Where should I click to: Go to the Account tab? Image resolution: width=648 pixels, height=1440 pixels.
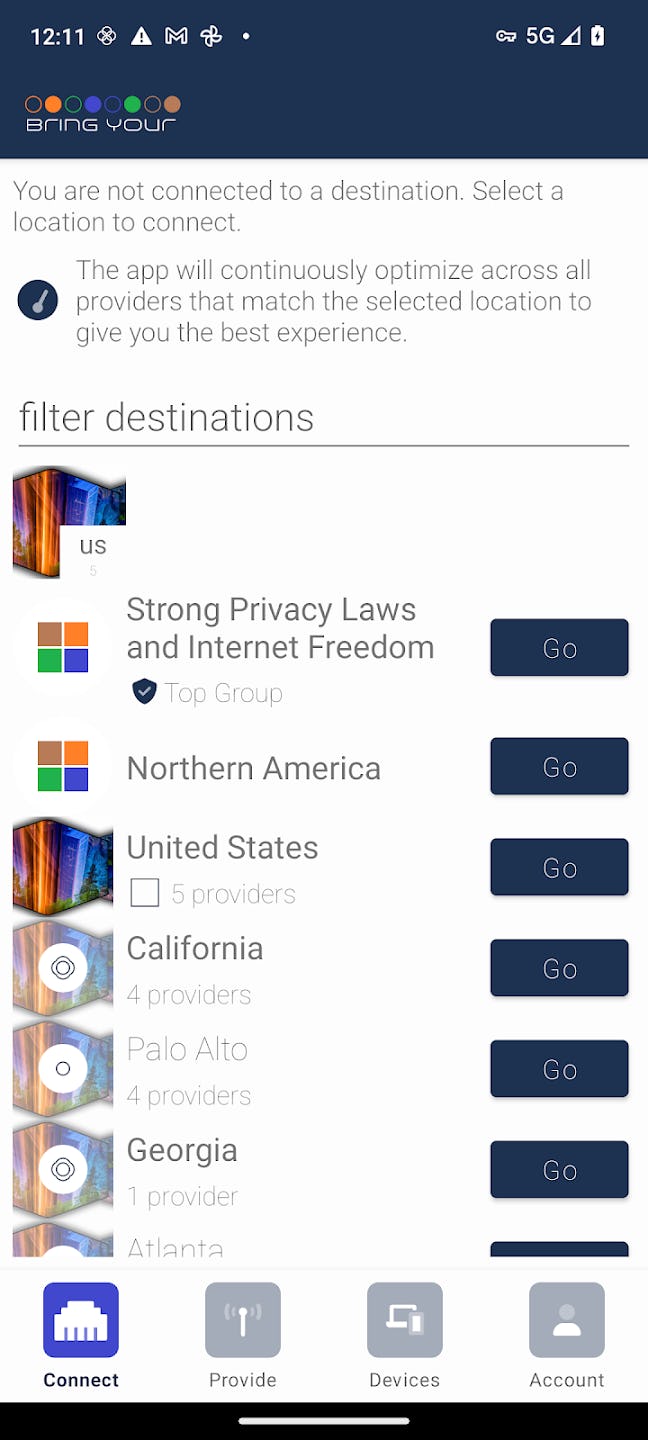coord(567,1336)
